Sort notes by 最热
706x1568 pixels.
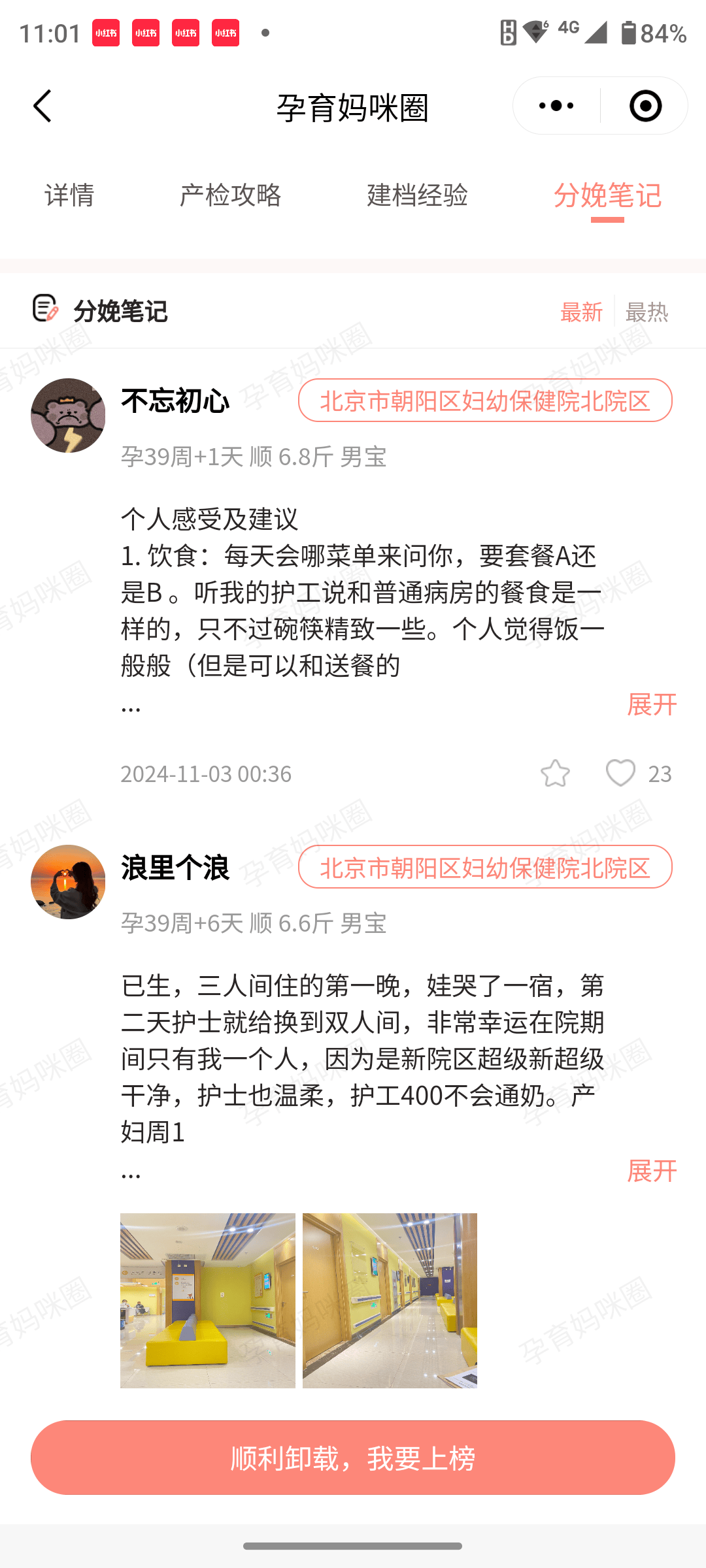click(647, 312)
